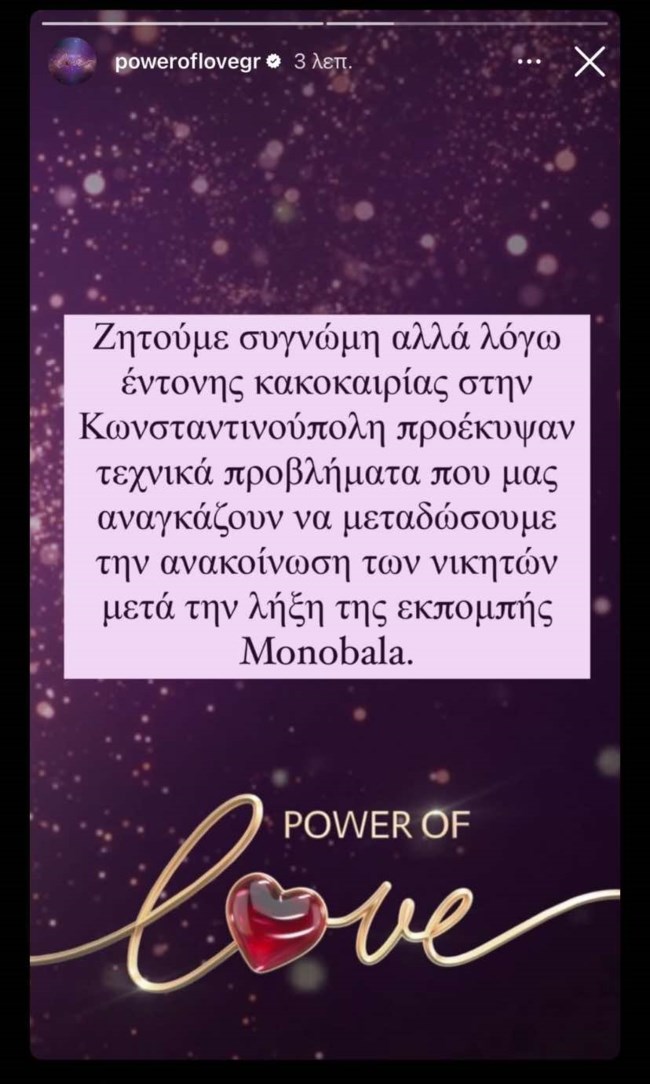This screenshot has height=1084, width=650.
Task: Close the story with the X
Action: (x=590, y=62)
